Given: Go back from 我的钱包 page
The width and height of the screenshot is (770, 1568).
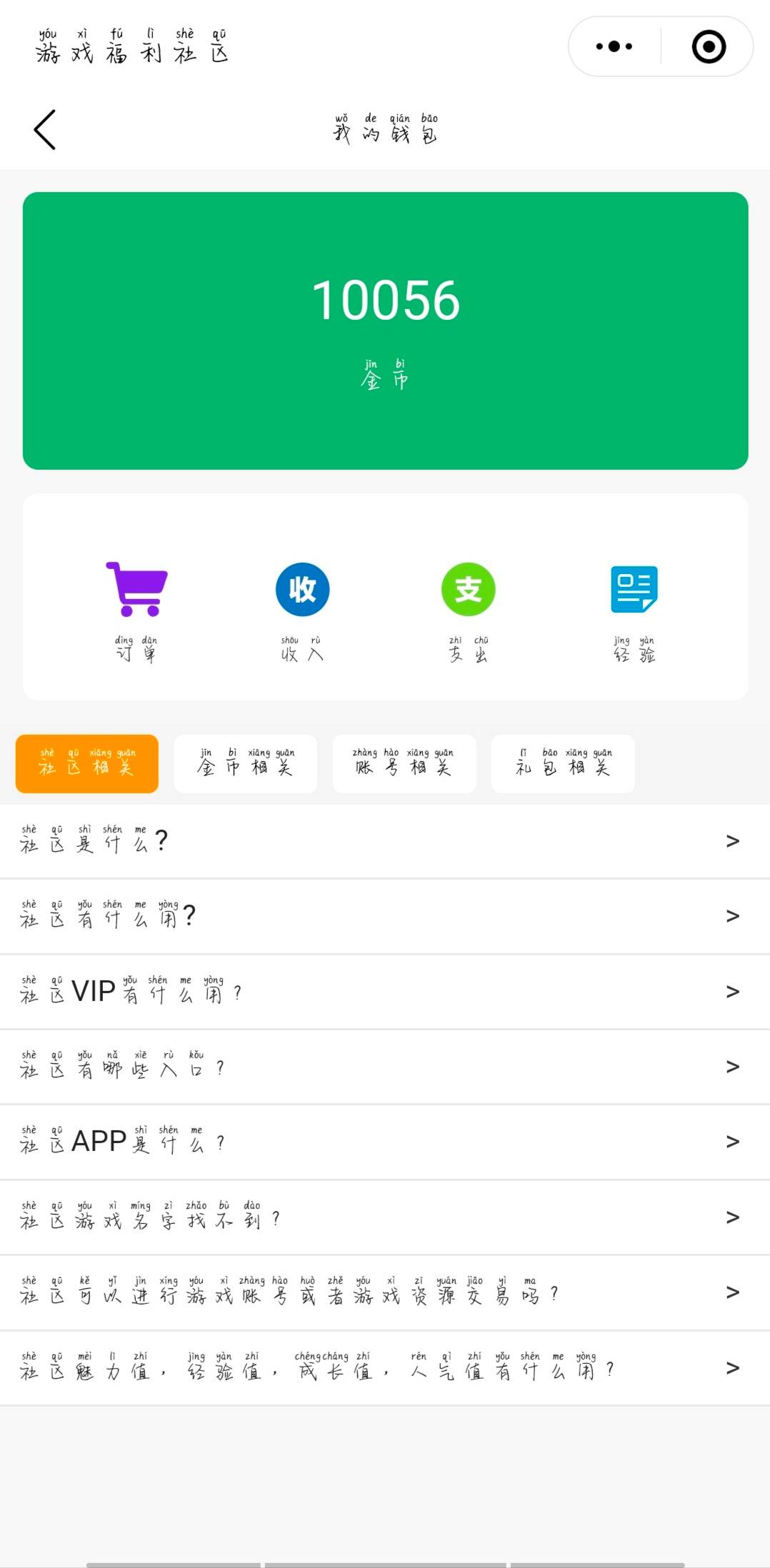Looking at the screenshot, I should pyautogui.click(x=45, y=130).
